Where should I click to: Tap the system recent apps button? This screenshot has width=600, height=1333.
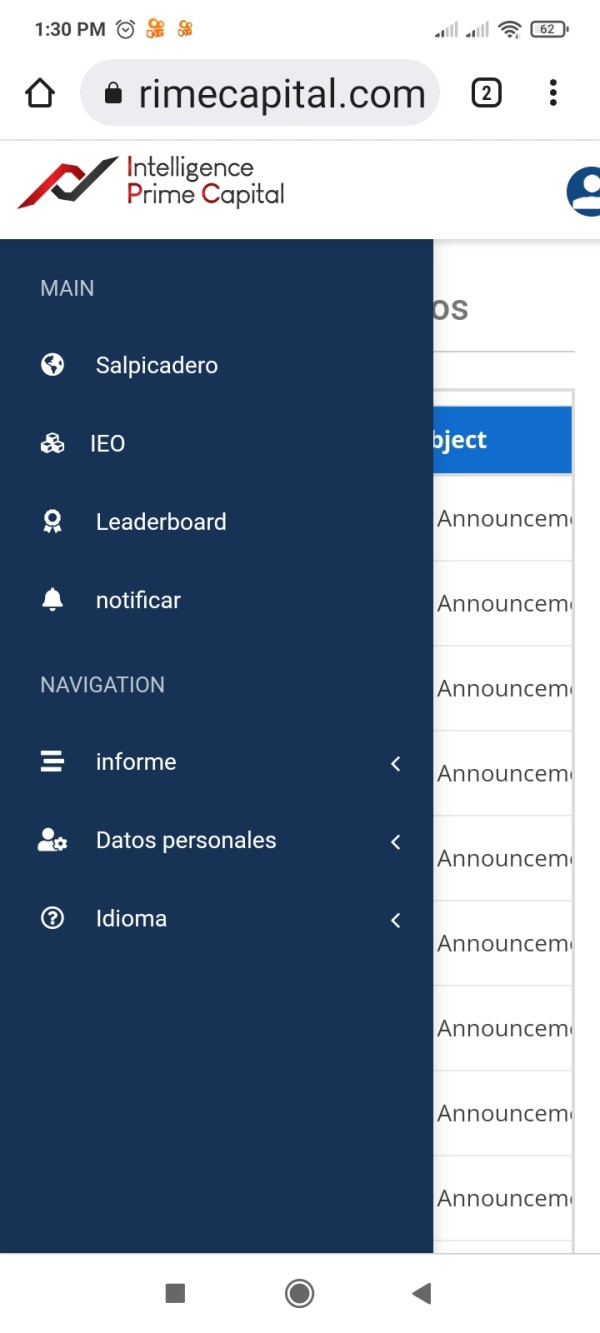click(175, 1294)
